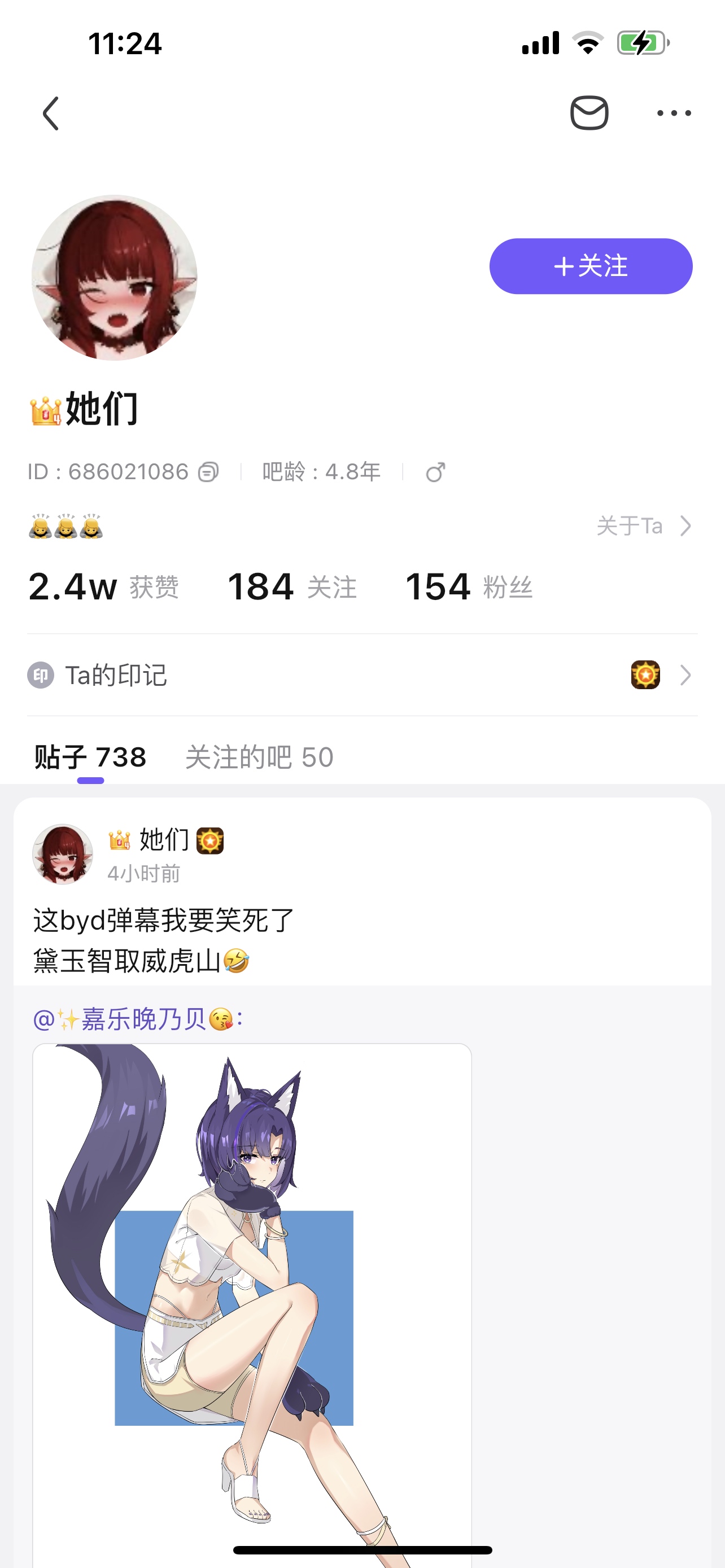Open the post 这byd弹幕我要笑死了
The width and height of the screenshot is (725, 1568).
(x=164, y=921)
